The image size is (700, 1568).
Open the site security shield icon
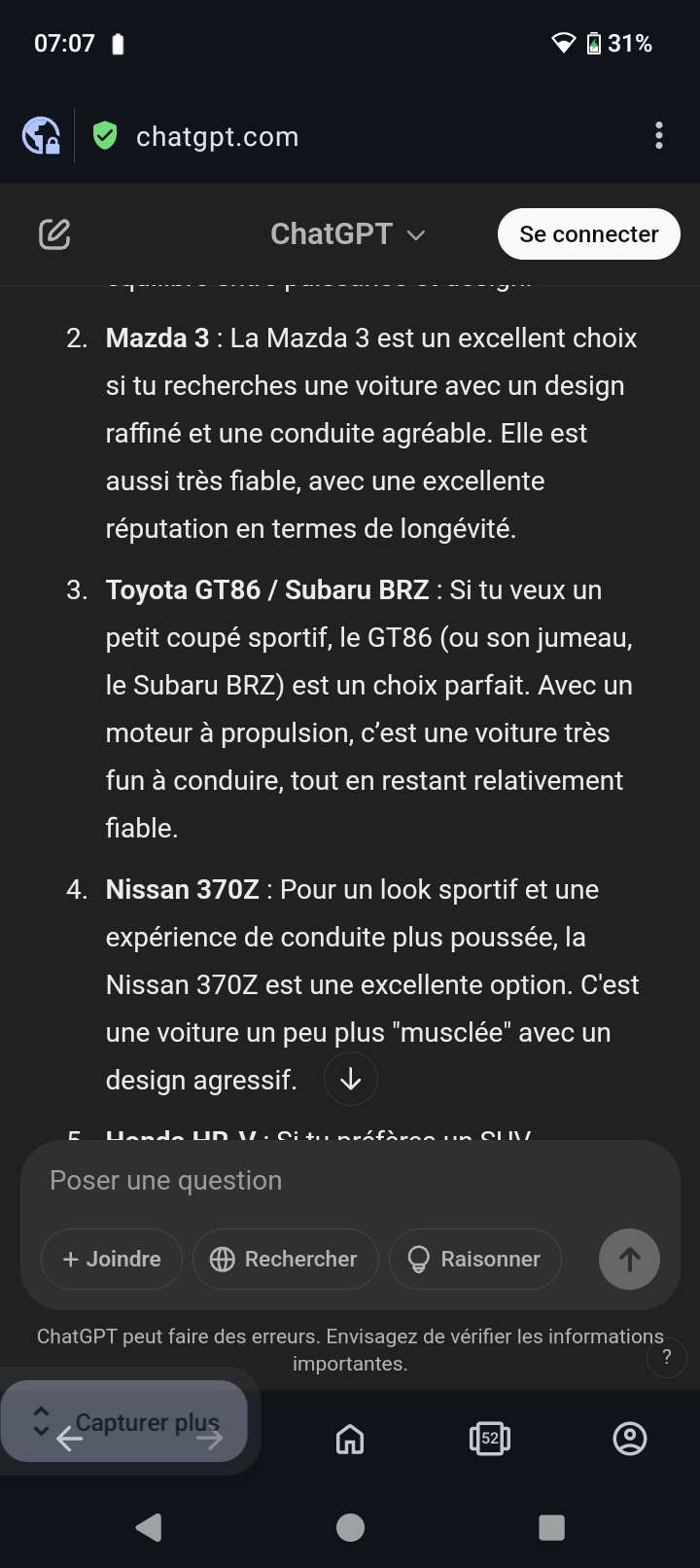[105, 136]
